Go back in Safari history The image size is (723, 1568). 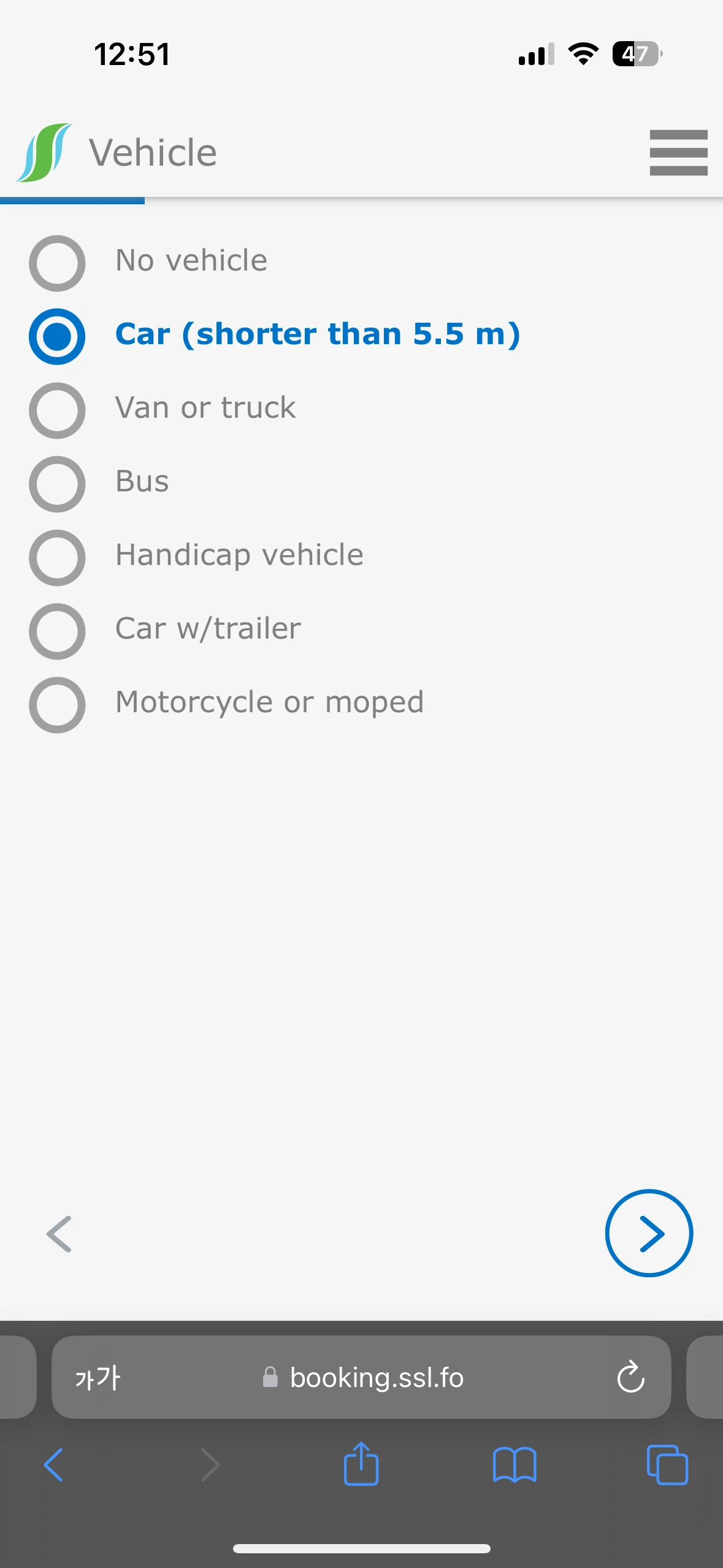pos(54,1465)
